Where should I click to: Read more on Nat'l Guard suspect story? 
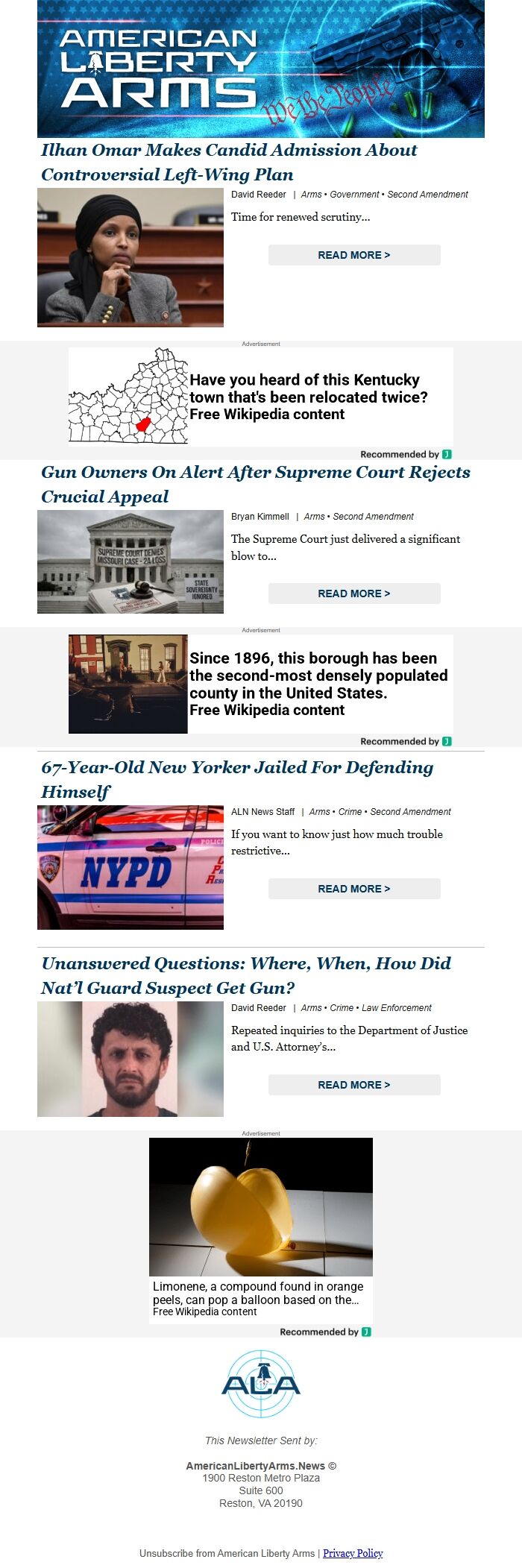(354, 1085)
